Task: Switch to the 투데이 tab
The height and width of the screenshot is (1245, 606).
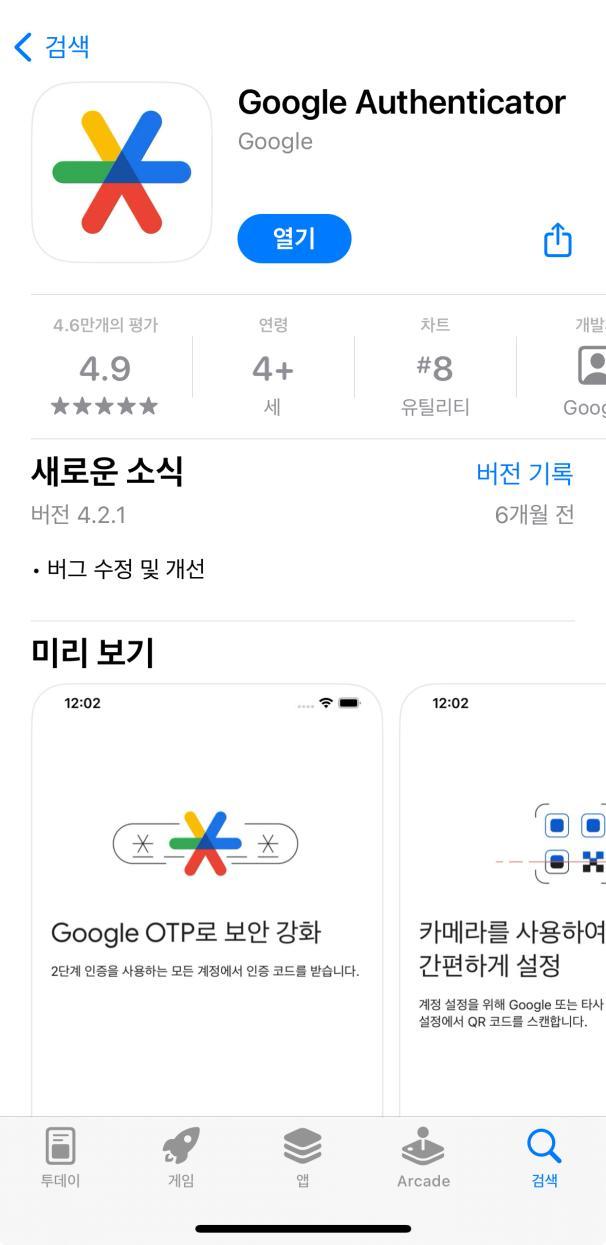Action: point(60,1158)
